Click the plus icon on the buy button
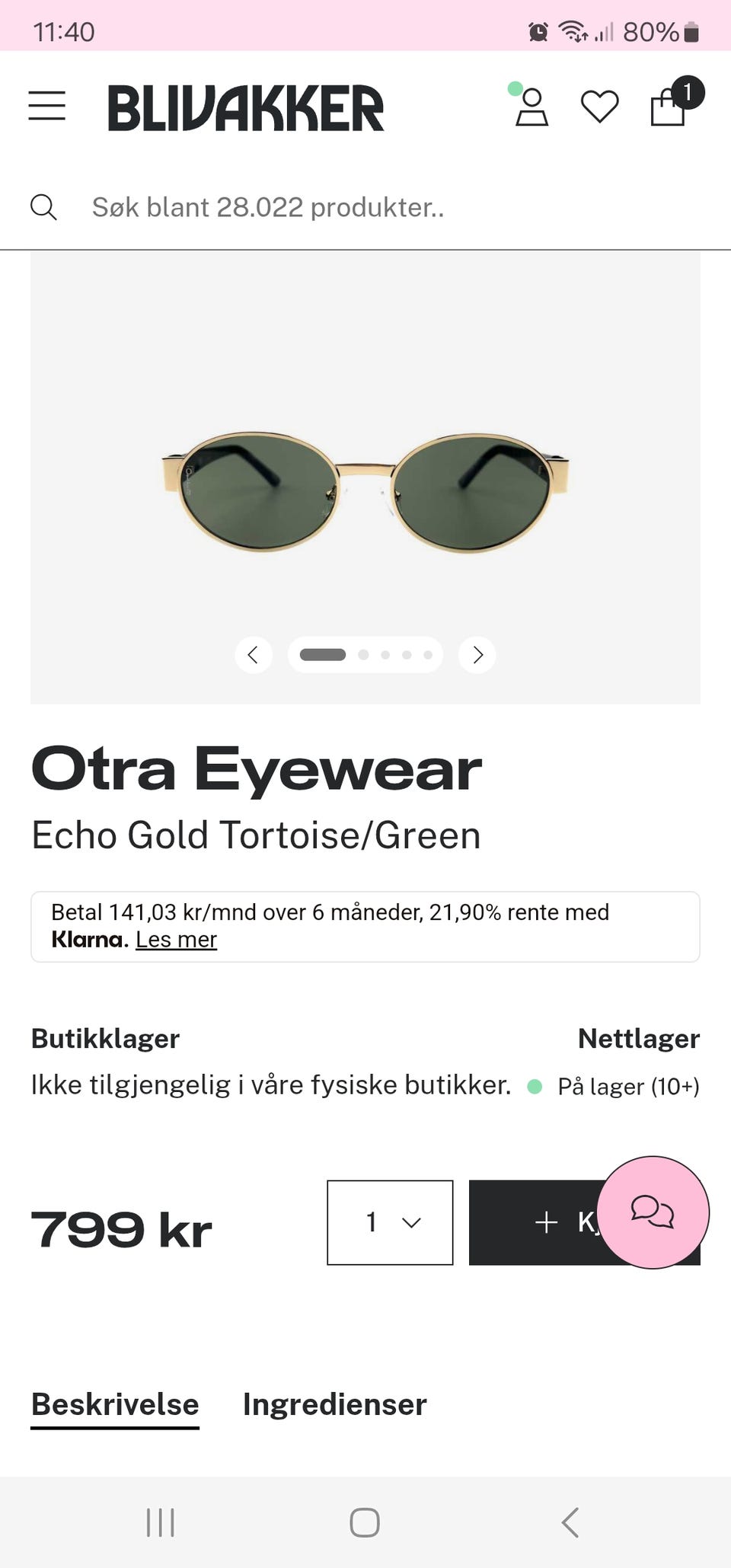Screen dimensions: 731x1568 [546, 1222]
